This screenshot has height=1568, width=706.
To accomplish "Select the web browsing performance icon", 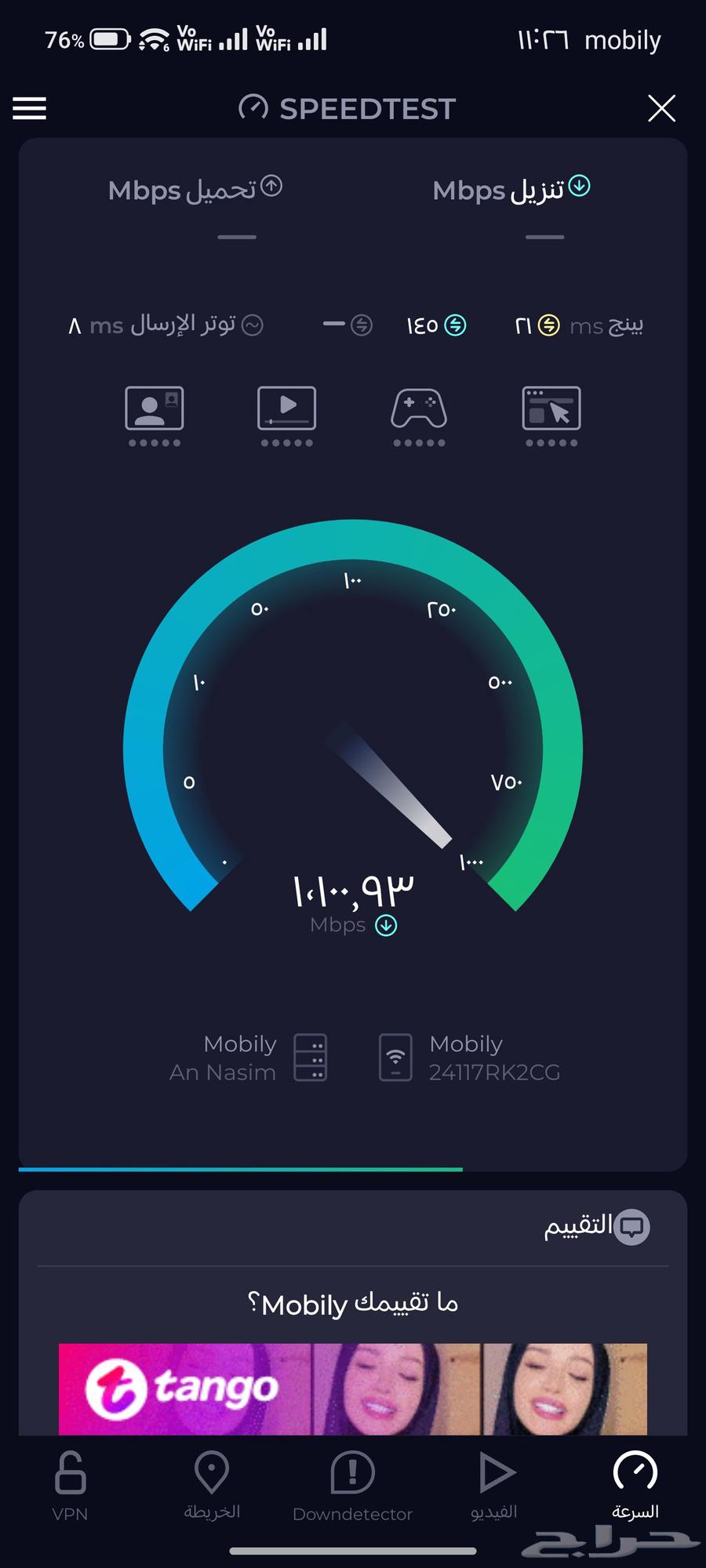I will pos(551,408).
